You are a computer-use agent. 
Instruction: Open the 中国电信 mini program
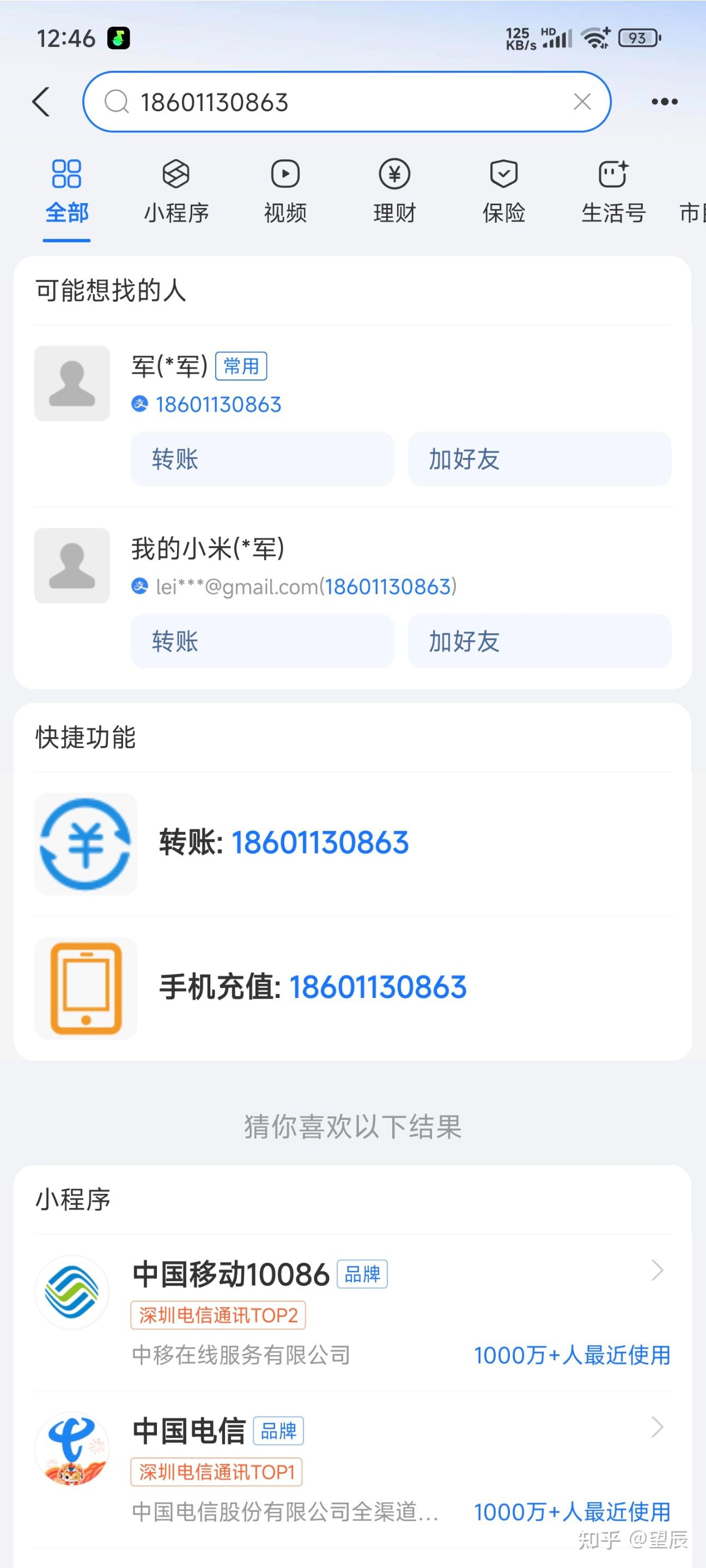pyautogui.click(x=352, y=1468)
